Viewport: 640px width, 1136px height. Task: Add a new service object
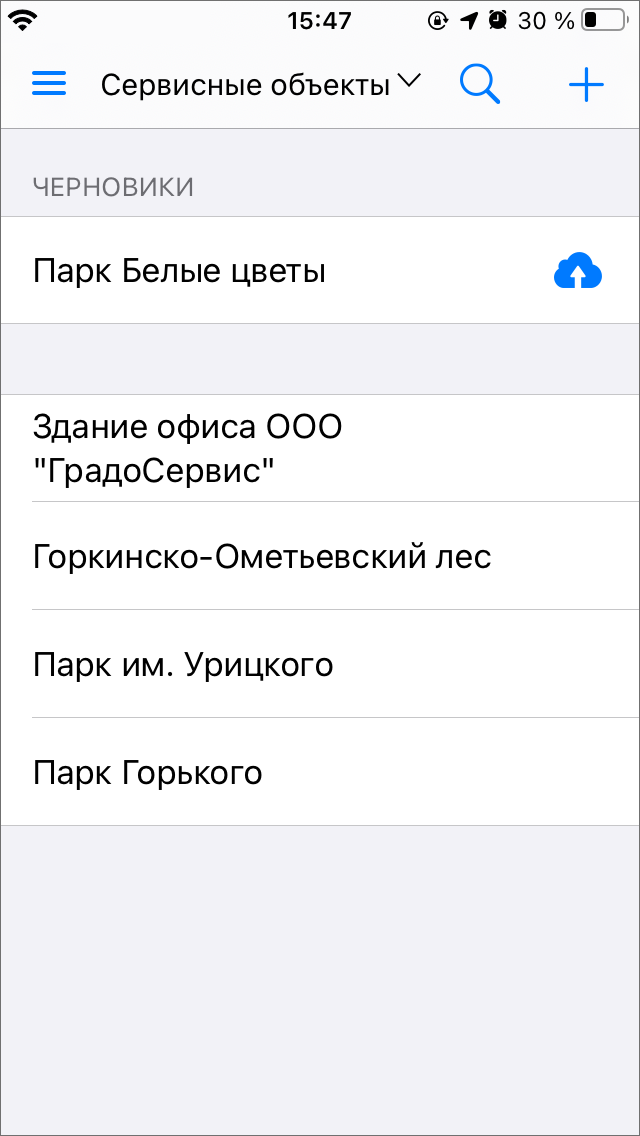point(586,85)
